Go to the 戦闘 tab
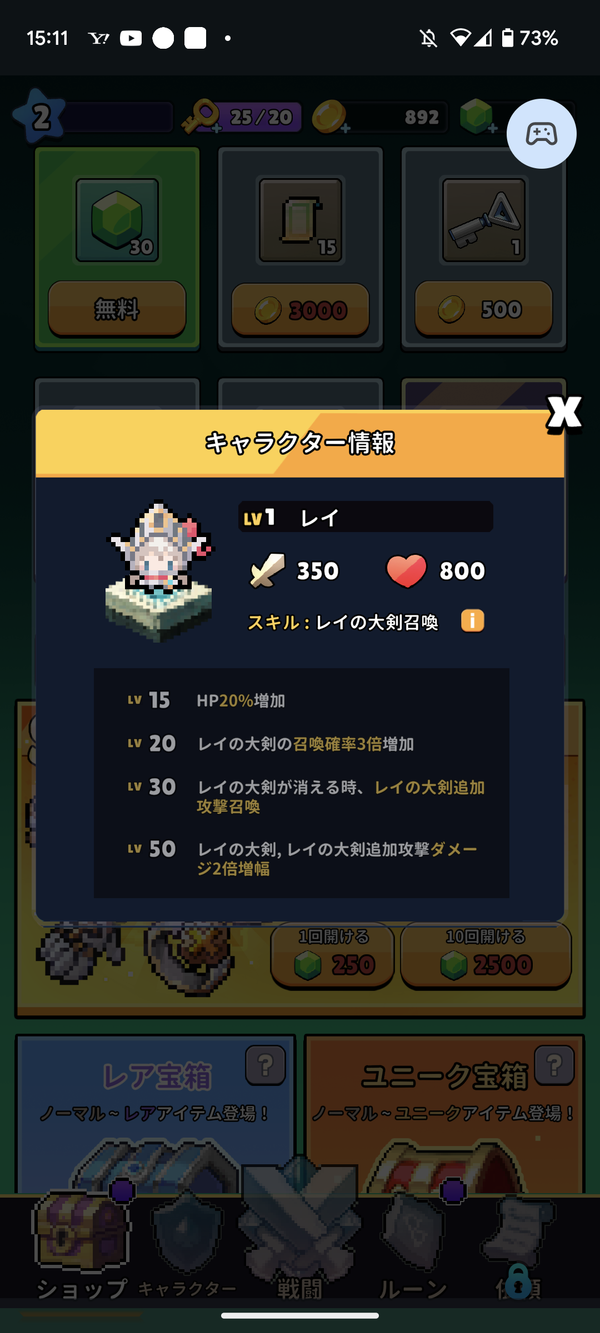 click(299, 1240)
